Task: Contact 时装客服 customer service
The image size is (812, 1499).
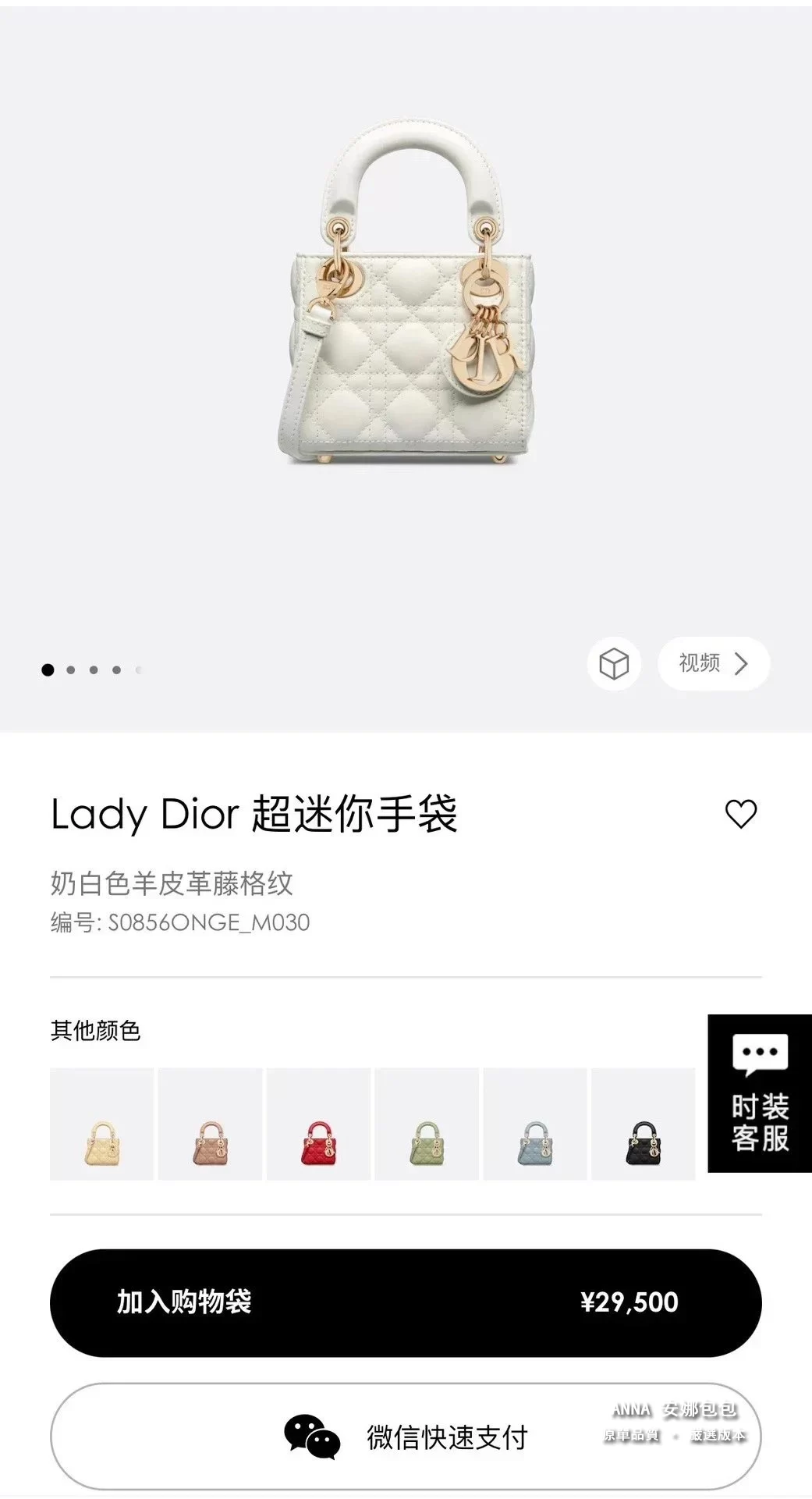Action: point(760,1093)
